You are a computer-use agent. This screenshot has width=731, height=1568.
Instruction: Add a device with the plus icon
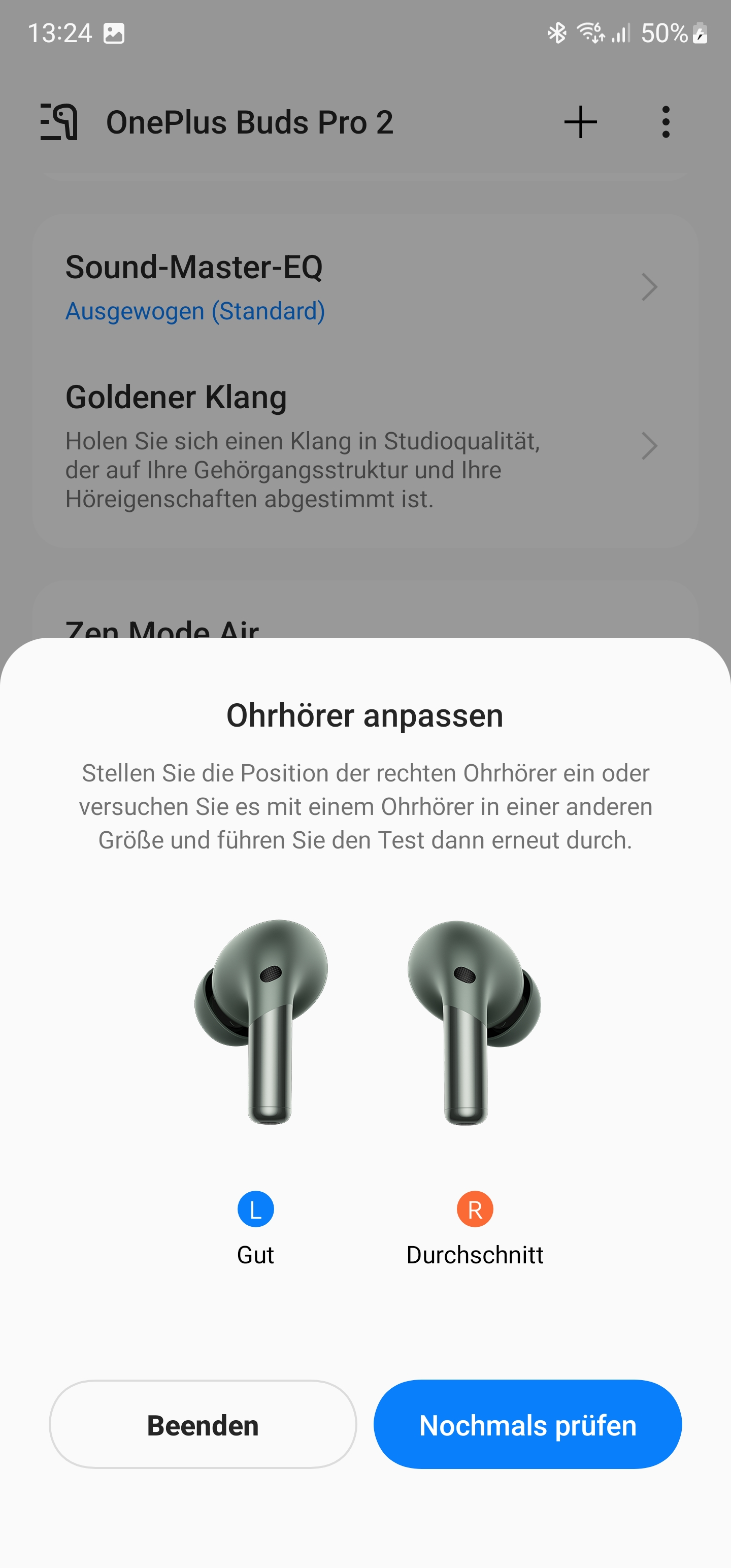(x=580, y=122)
